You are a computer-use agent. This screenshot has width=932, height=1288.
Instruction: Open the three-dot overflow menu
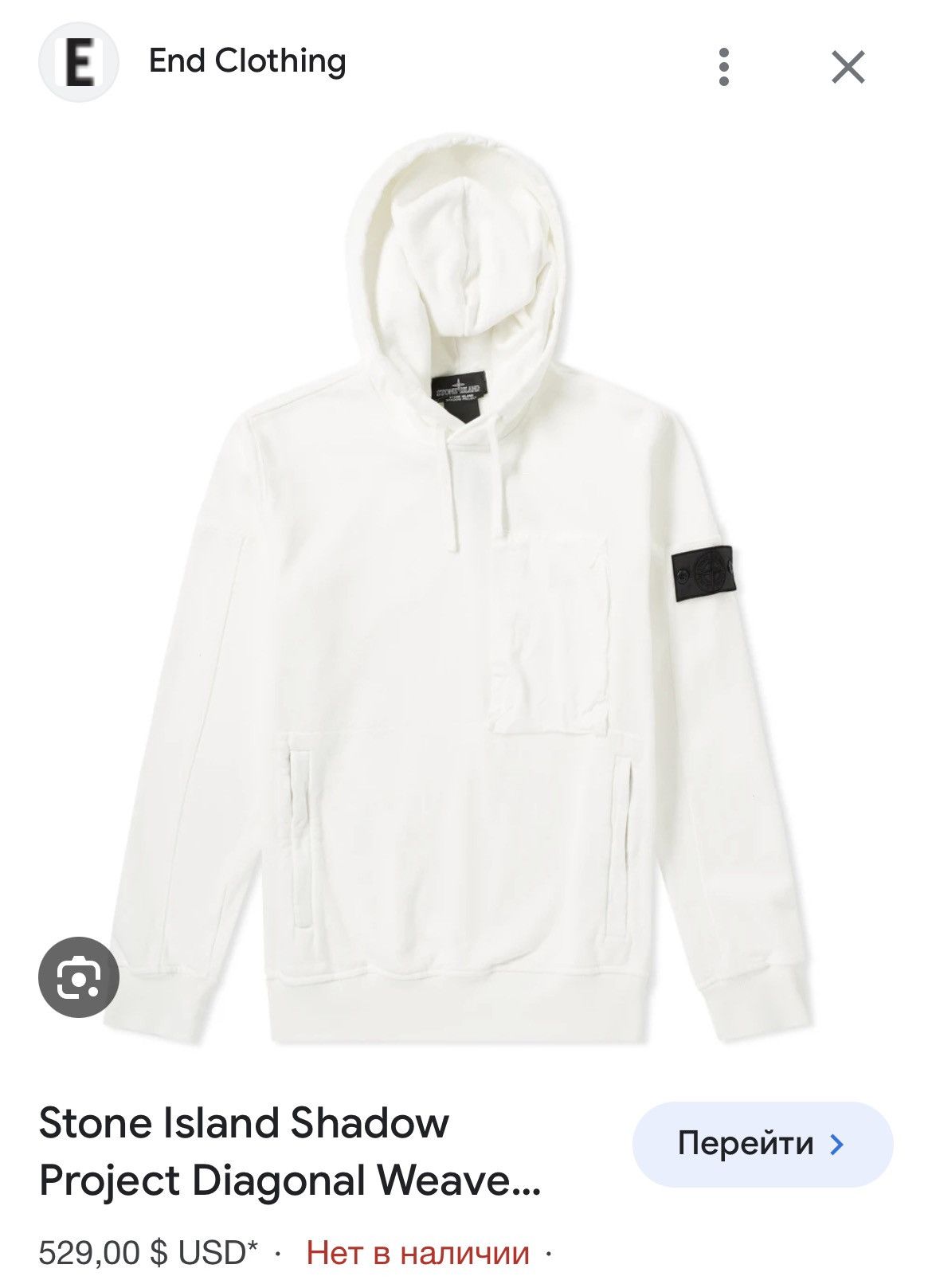click(x=723, y=66)
